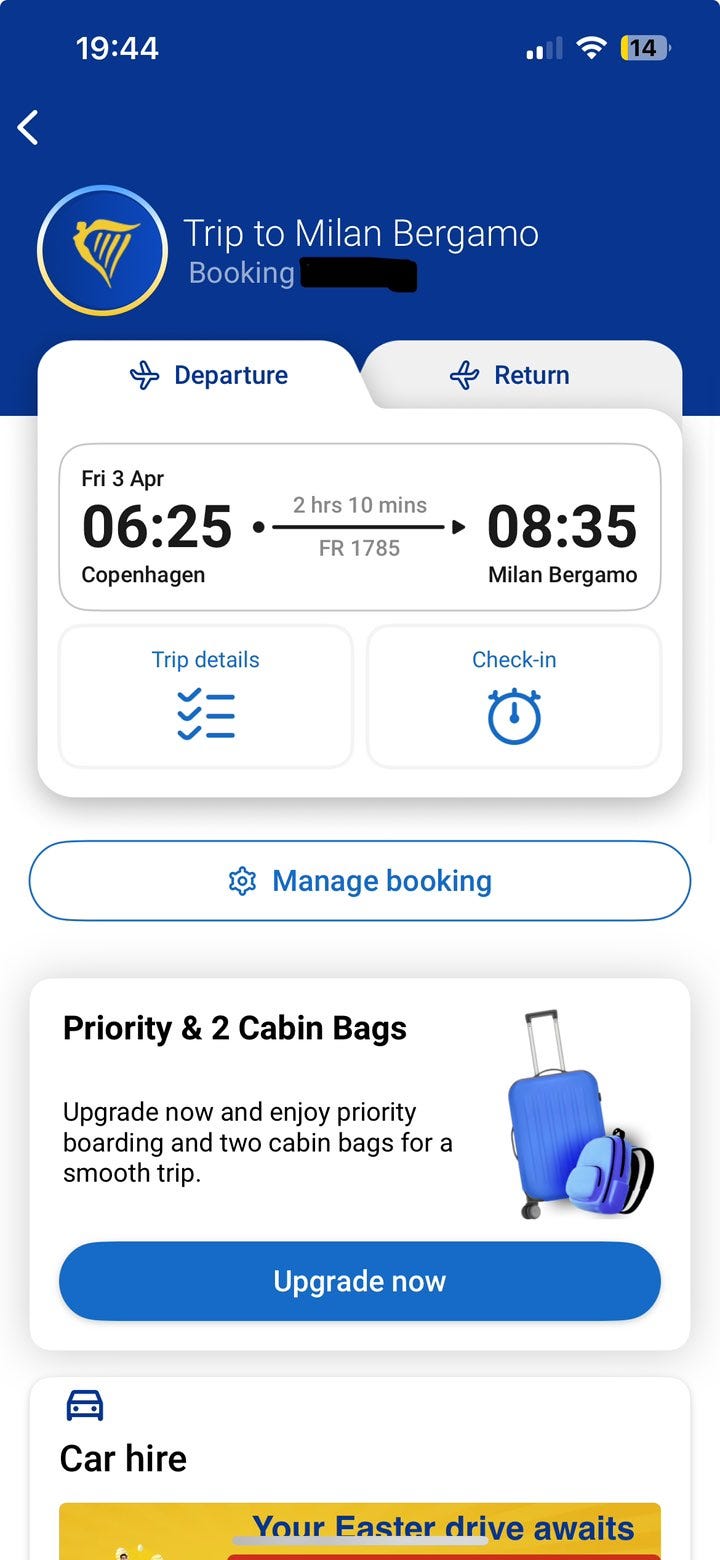Tap Manage booking

pyautogui.click(x=360, y=881)
